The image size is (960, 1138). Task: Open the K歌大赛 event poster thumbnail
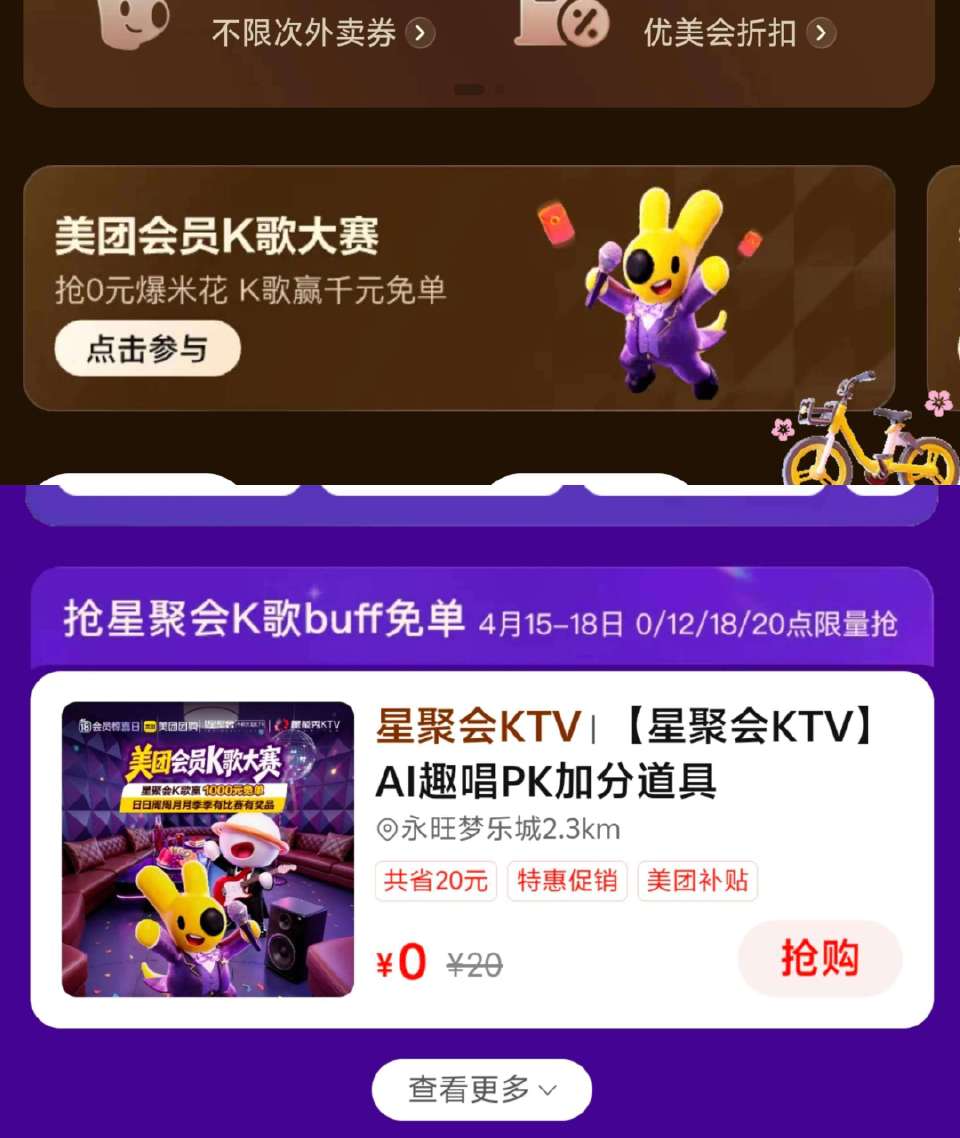[205, 851]
